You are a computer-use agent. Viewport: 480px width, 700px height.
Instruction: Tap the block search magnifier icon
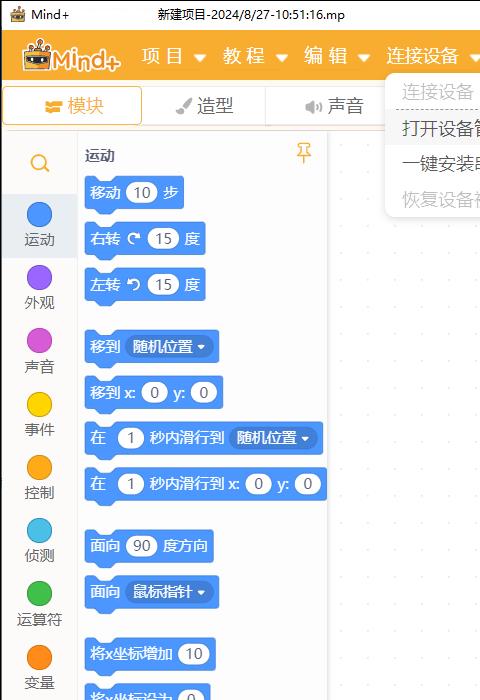click(40, 163)
